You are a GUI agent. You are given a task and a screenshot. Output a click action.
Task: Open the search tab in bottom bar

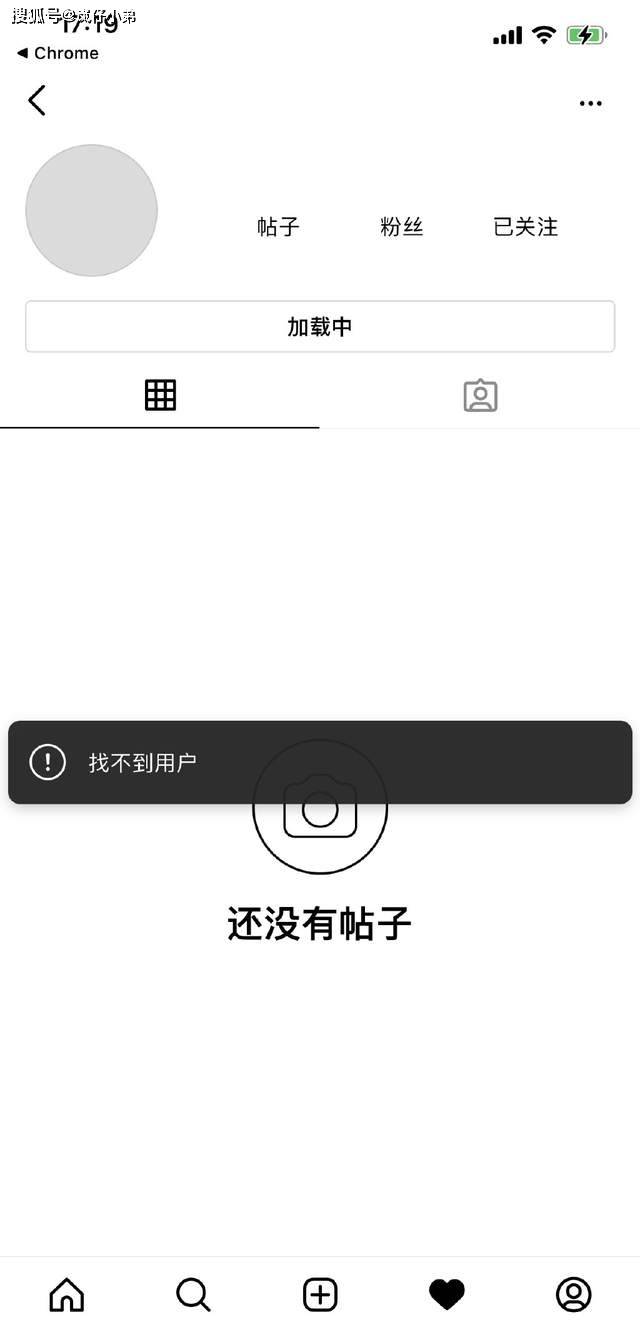[x=193, y=1294]
